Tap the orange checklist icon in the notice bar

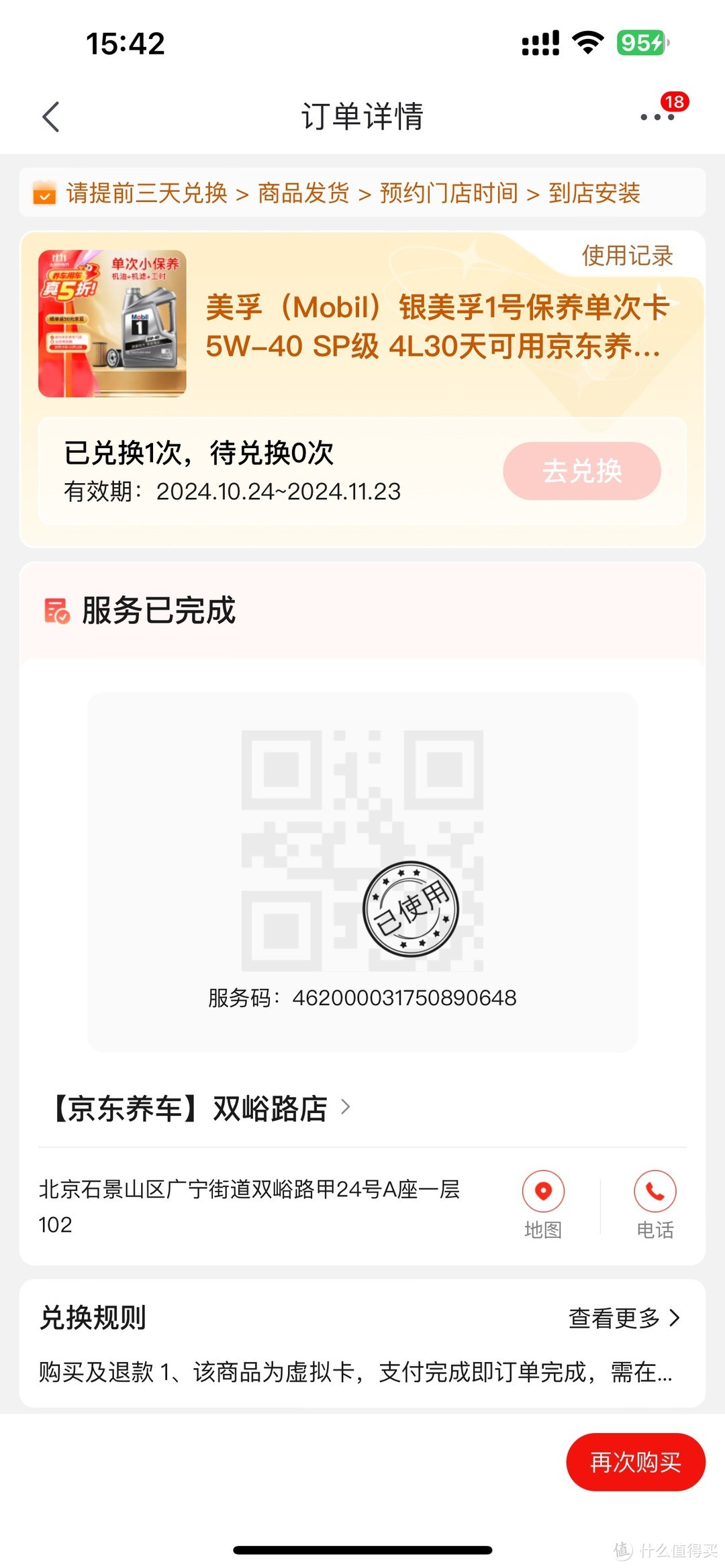point(44,194)
